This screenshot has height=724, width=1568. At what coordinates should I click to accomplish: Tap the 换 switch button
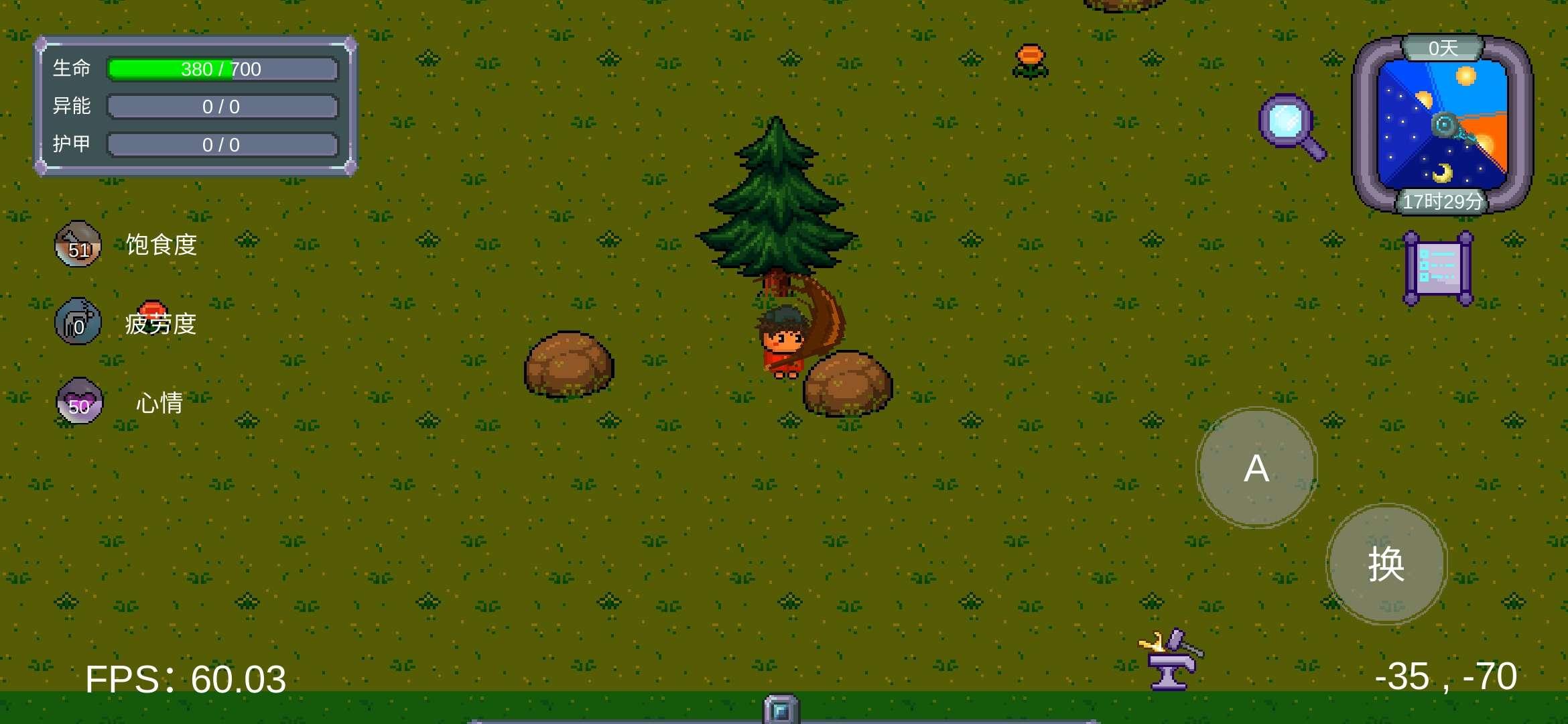1386,564
